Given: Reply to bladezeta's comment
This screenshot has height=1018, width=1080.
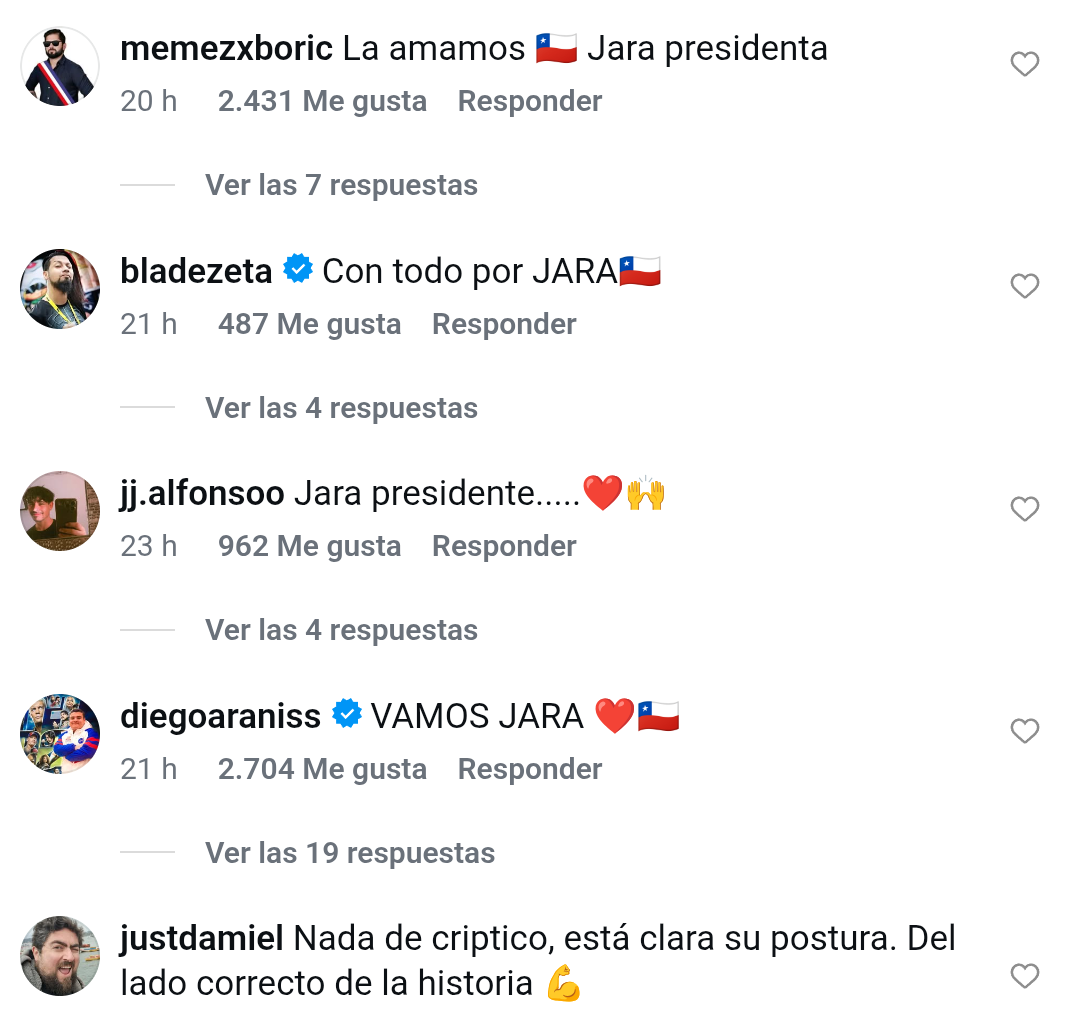Looking at the screenshot, I should (x=503, y=325).
